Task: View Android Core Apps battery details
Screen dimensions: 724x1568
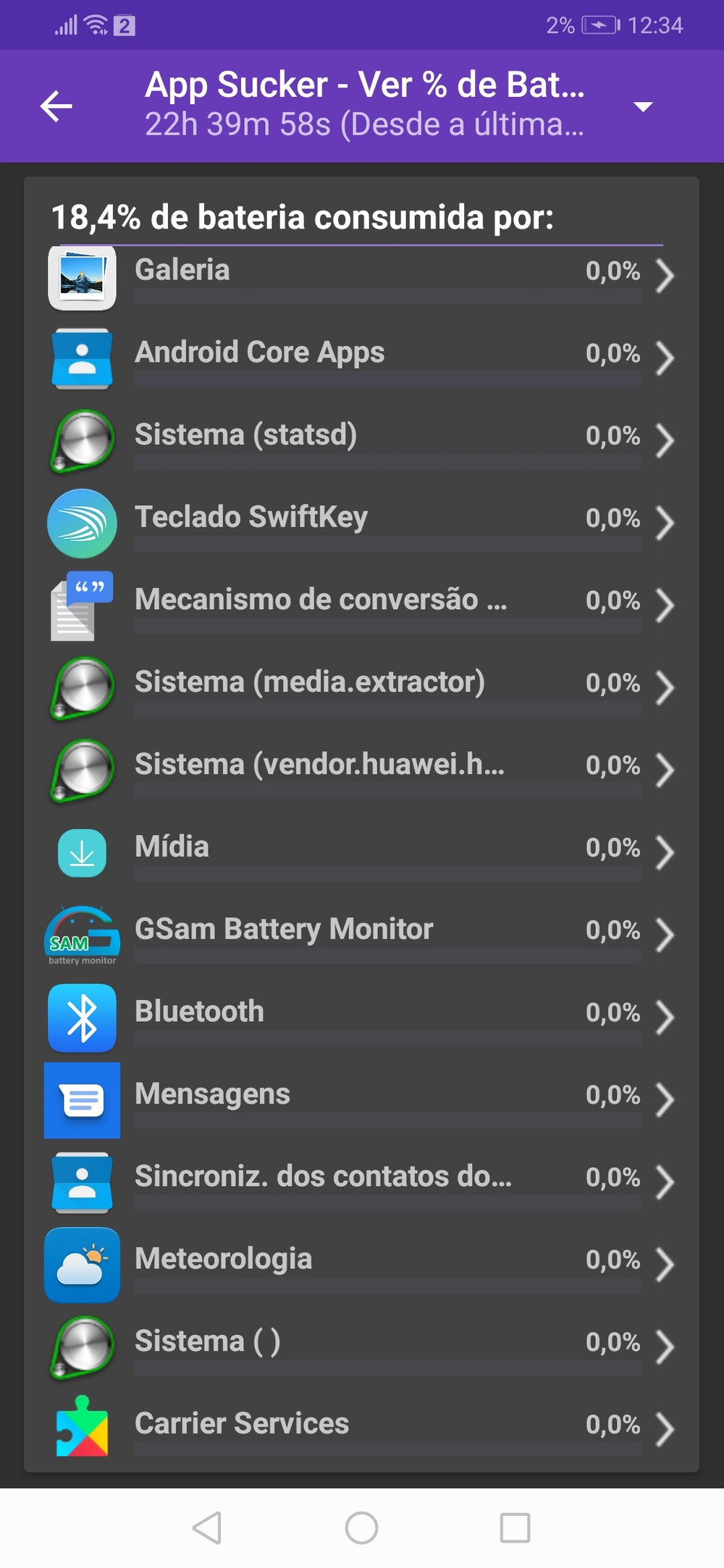Action: tap(362, 357)
